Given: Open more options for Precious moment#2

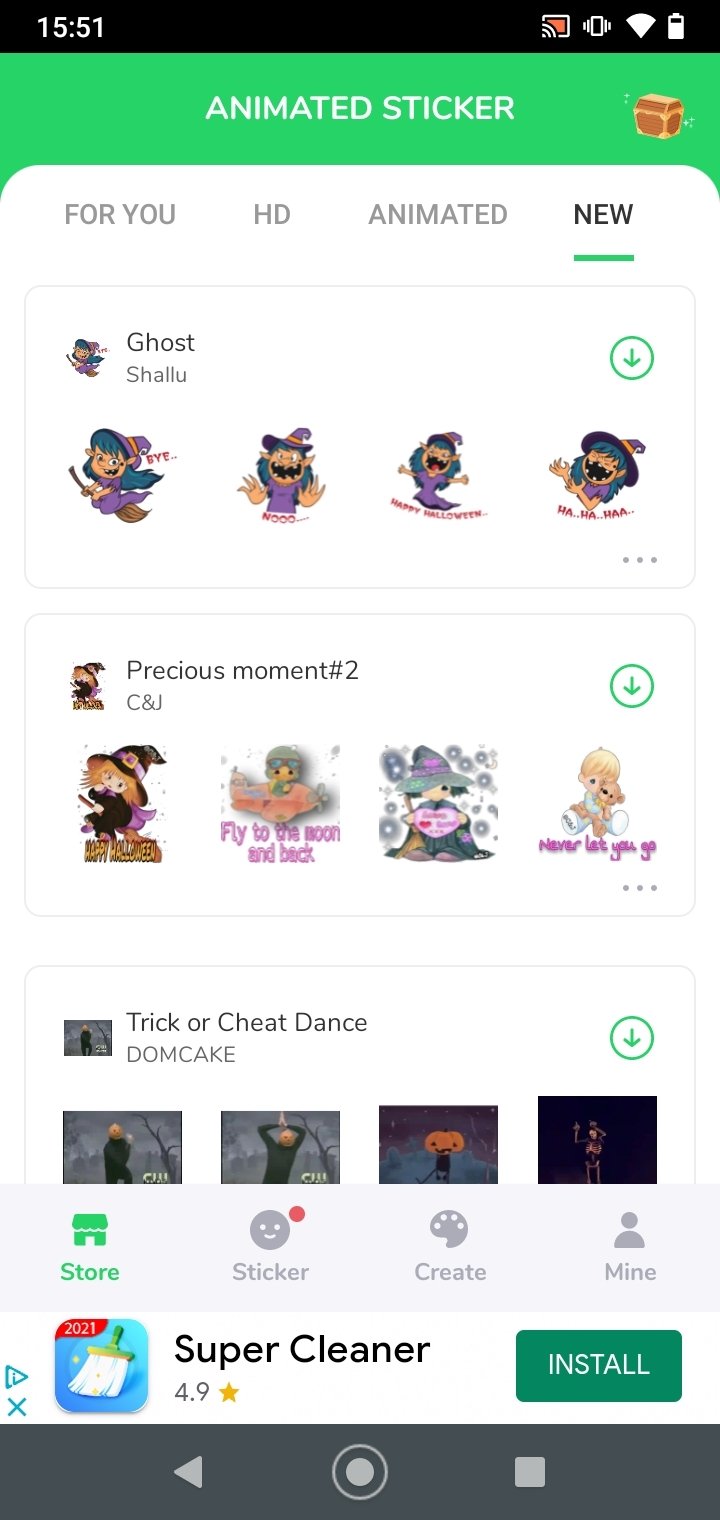Looking at the screenshot, I should (640, 888).
